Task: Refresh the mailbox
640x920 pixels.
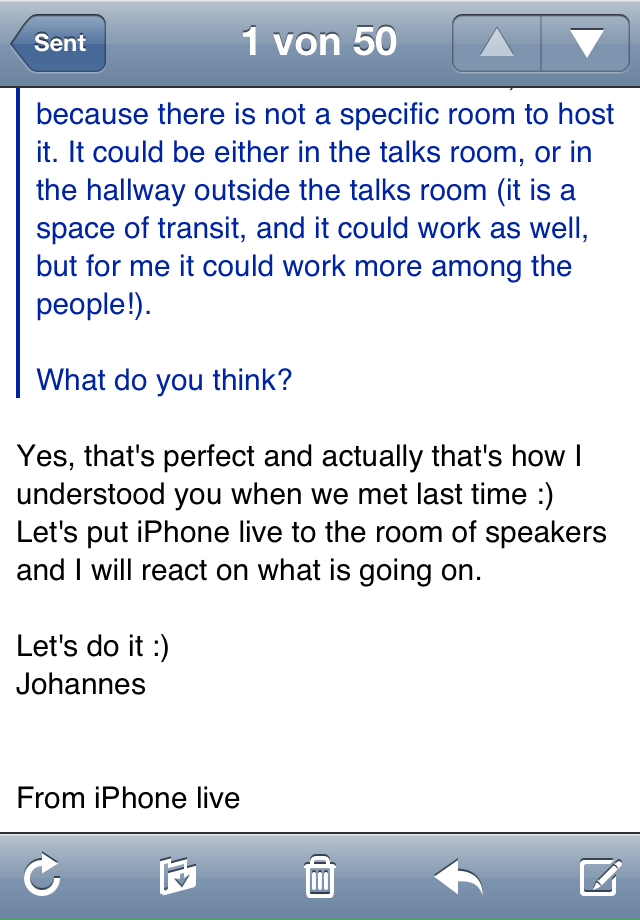Action: 42,877
